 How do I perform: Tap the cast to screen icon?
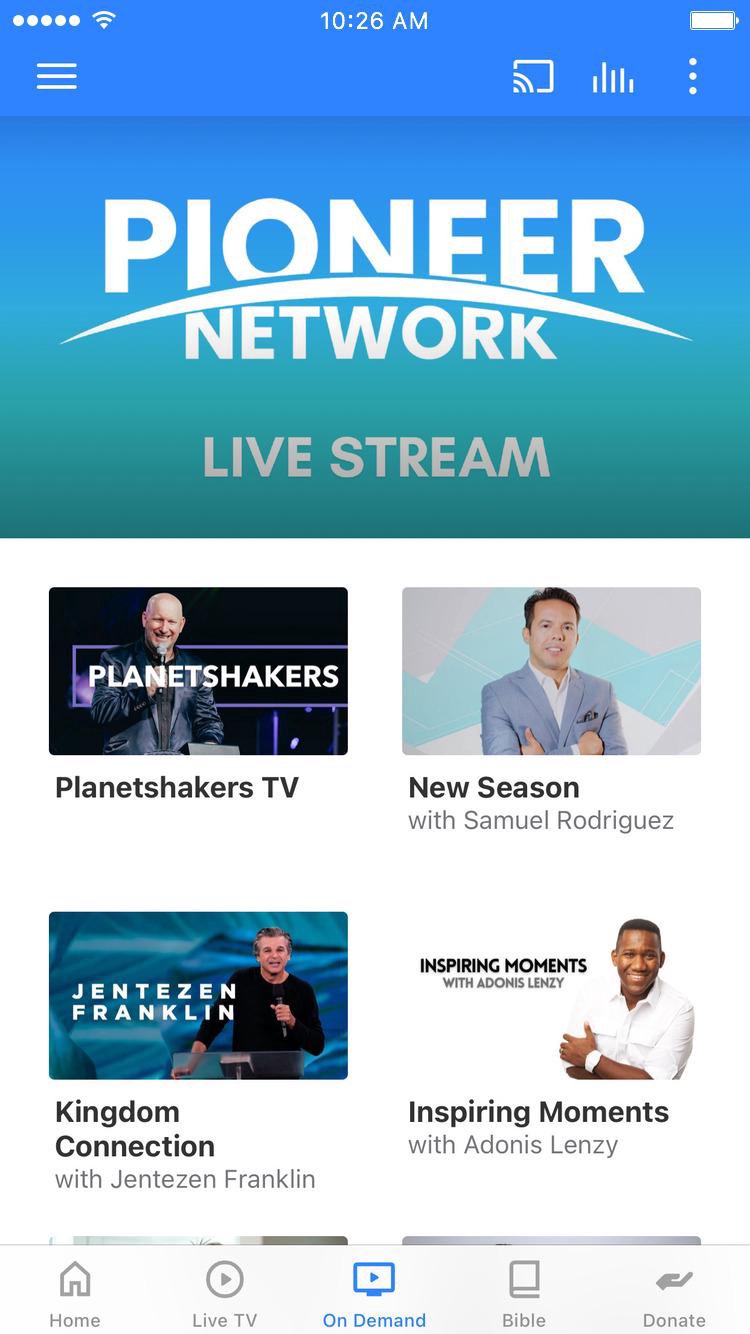pos(533,77)
